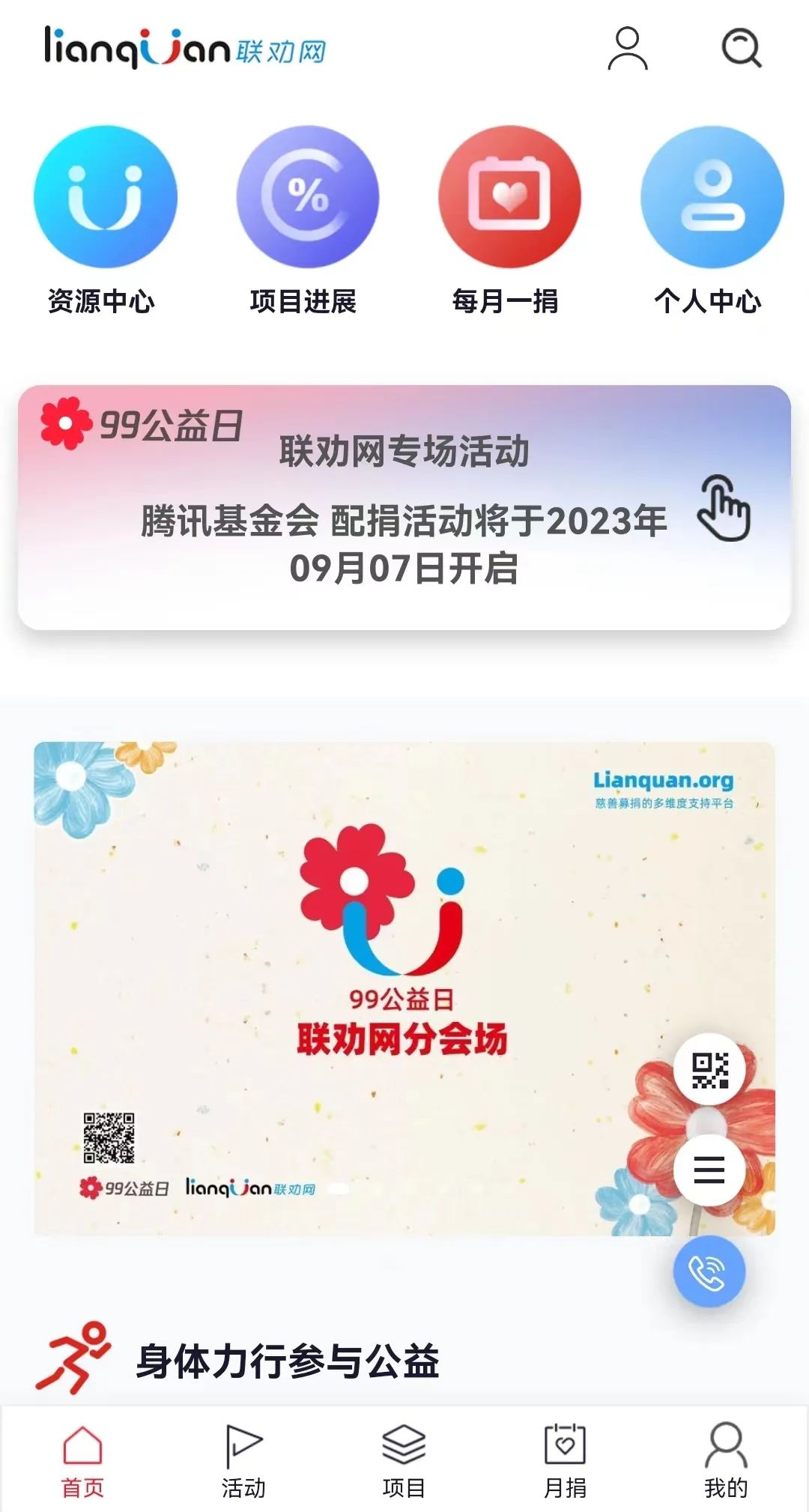Switch to the 月捐 tab
This screenshot has width=809, height=1512.
tap(565, 1460)
